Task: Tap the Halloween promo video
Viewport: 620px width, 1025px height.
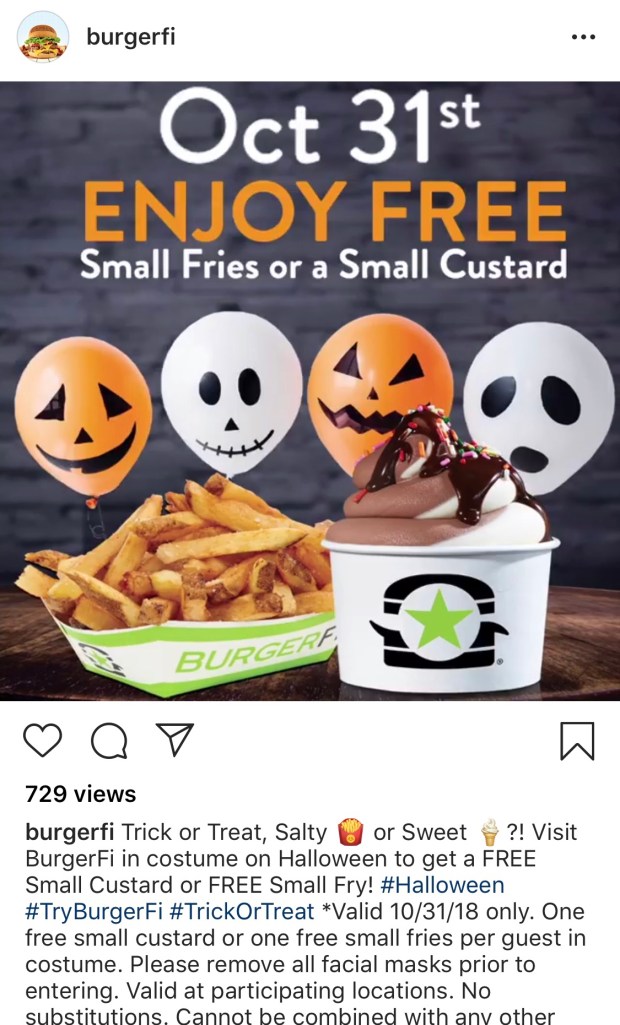Action: point(310,390)
